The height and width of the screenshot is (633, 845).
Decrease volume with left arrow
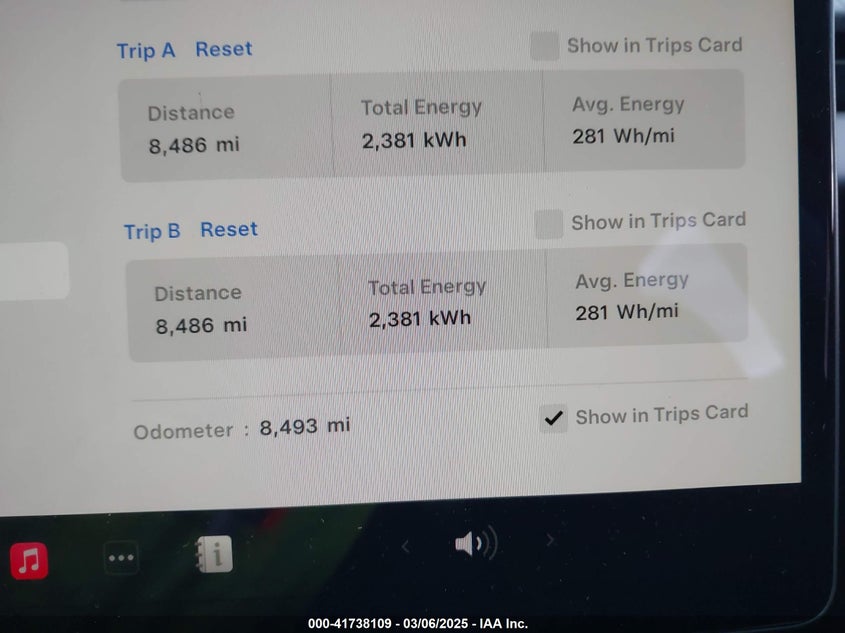coord(405,546)
